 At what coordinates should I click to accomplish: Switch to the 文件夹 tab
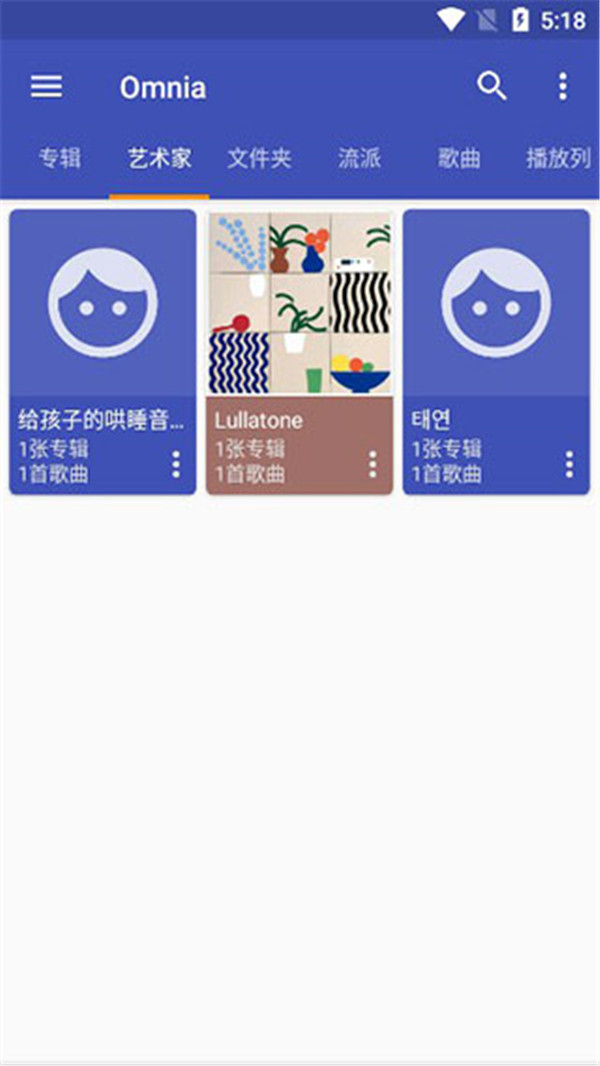tap(259, 158)
